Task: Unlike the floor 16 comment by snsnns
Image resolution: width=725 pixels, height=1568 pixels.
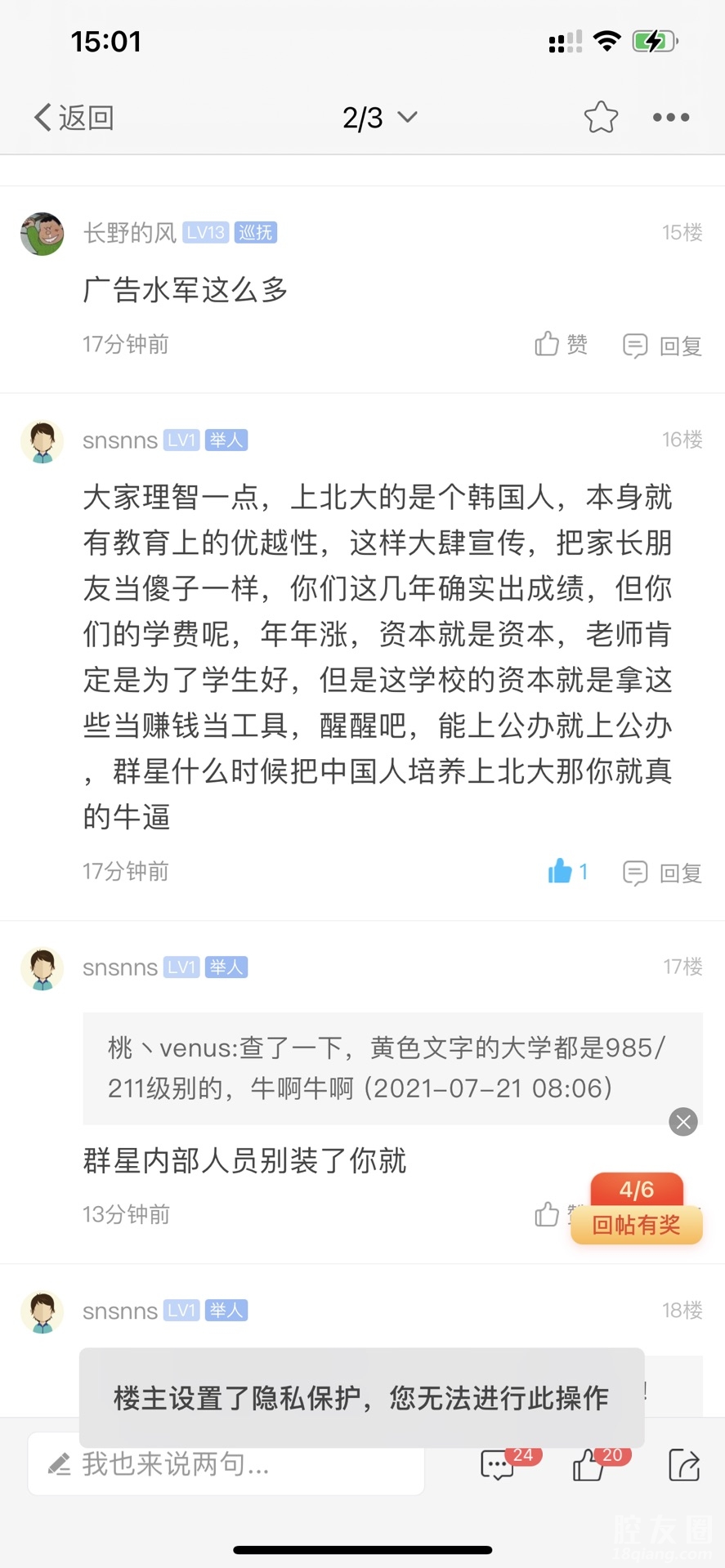Action: tap(567, 872)
